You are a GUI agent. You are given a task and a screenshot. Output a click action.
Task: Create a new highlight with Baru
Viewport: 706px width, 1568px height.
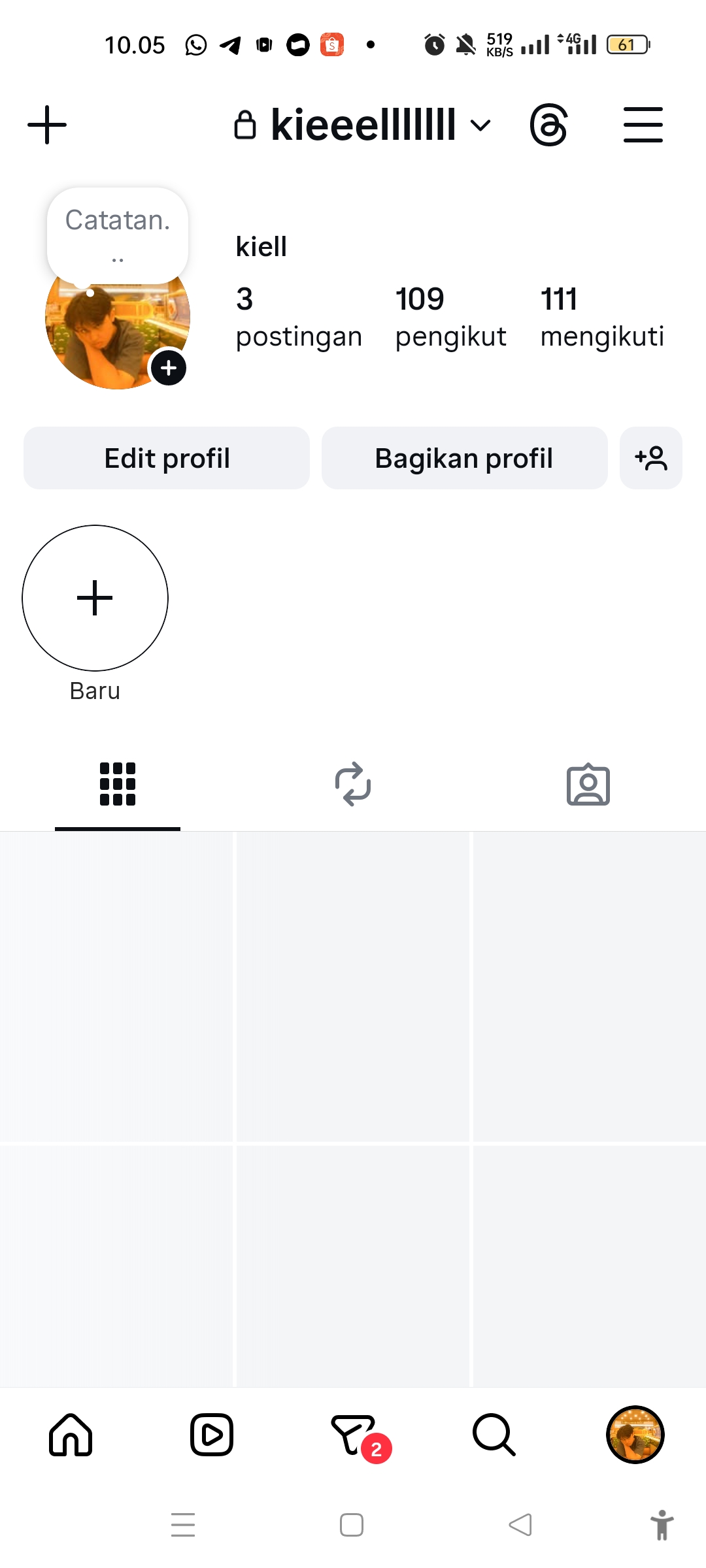(x=95, y=598)
